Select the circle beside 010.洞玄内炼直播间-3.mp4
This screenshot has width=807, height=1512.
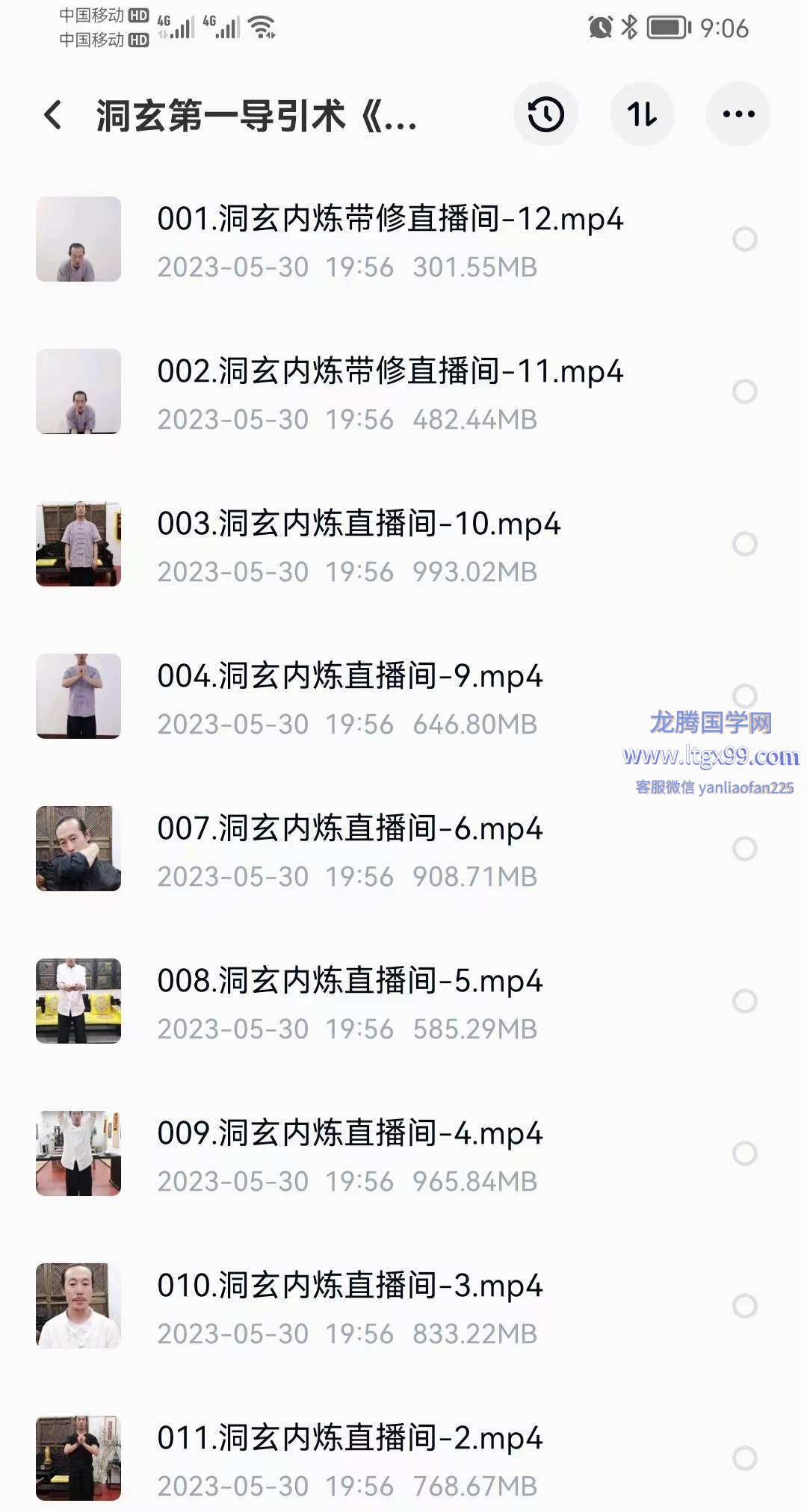point(744,1306)
